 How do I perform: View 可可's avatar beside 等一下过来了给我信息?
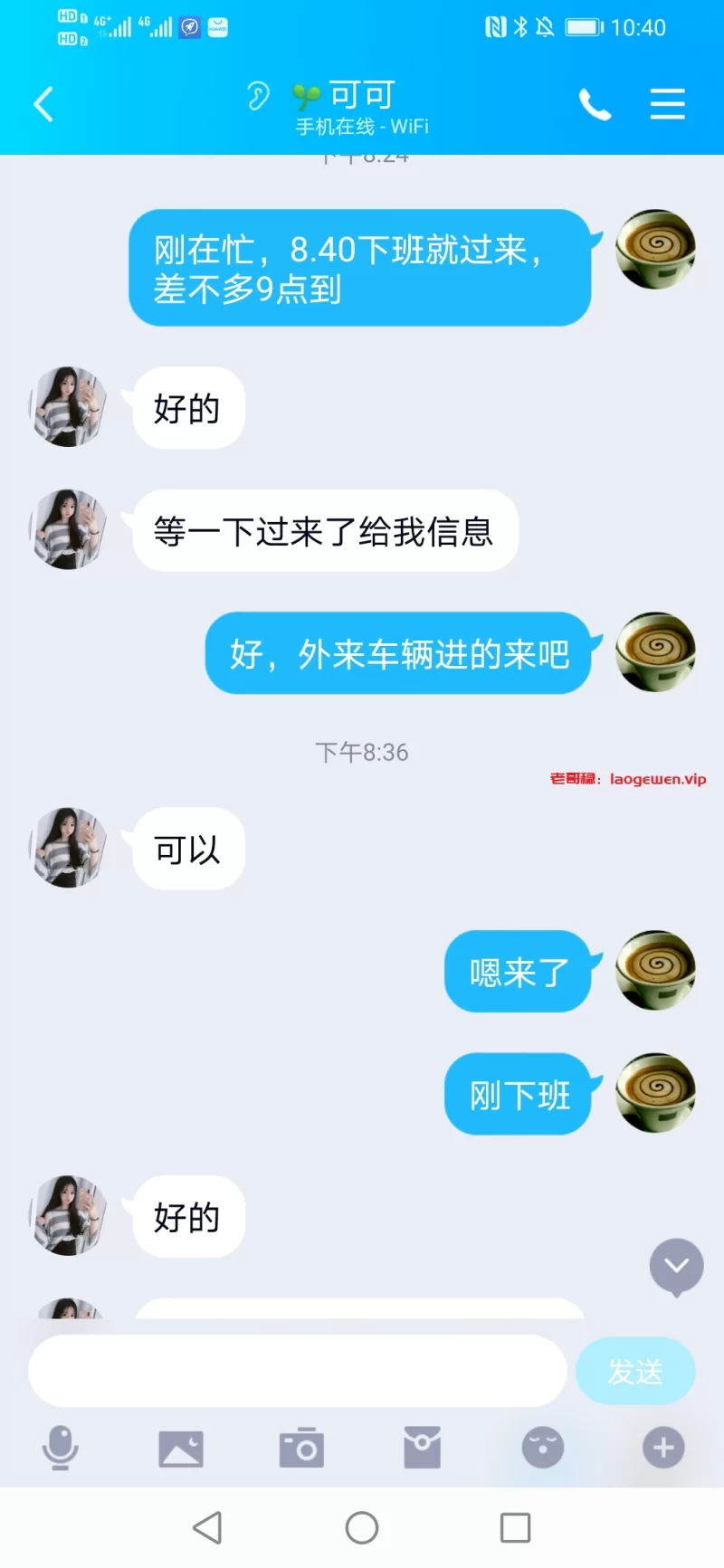(69, 529)
